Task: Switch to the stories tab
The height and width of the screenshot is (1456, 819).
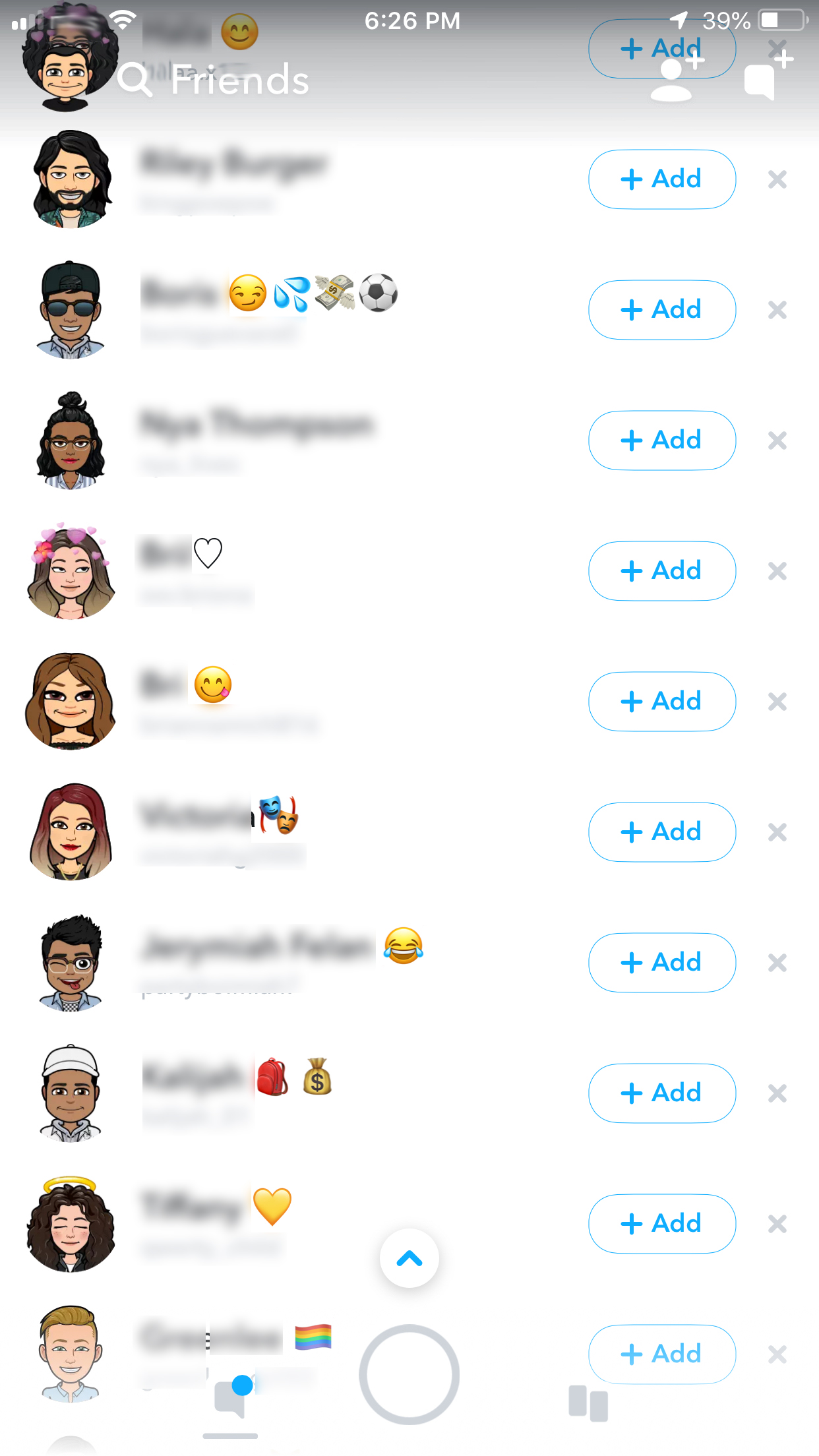Action: pyautogui.click(x=588, y=1403)
